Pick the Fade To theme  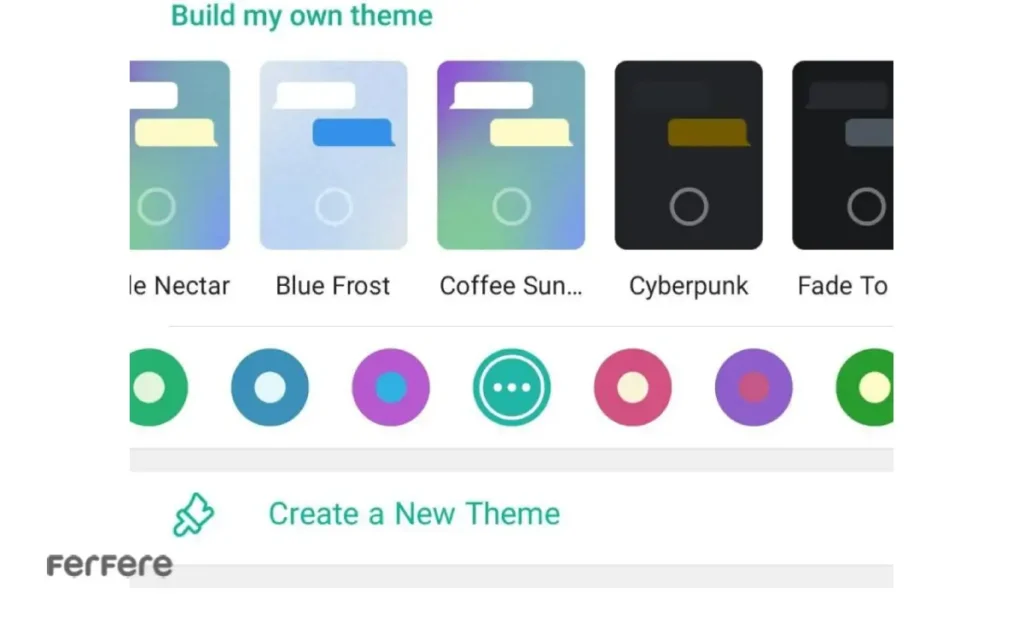tap(843, 156)
